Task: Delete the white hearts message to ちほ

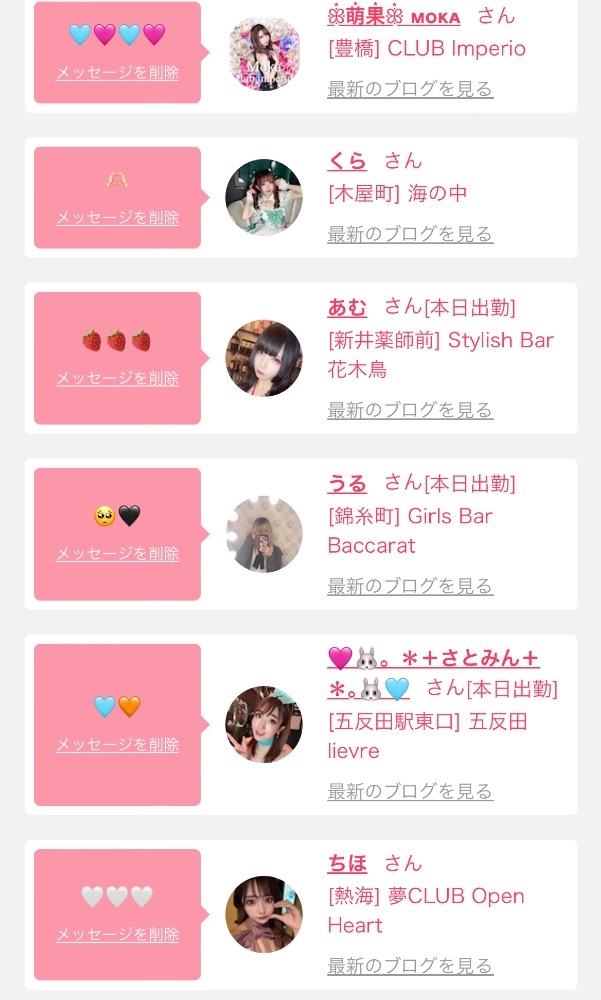Action: pos(118,935)
